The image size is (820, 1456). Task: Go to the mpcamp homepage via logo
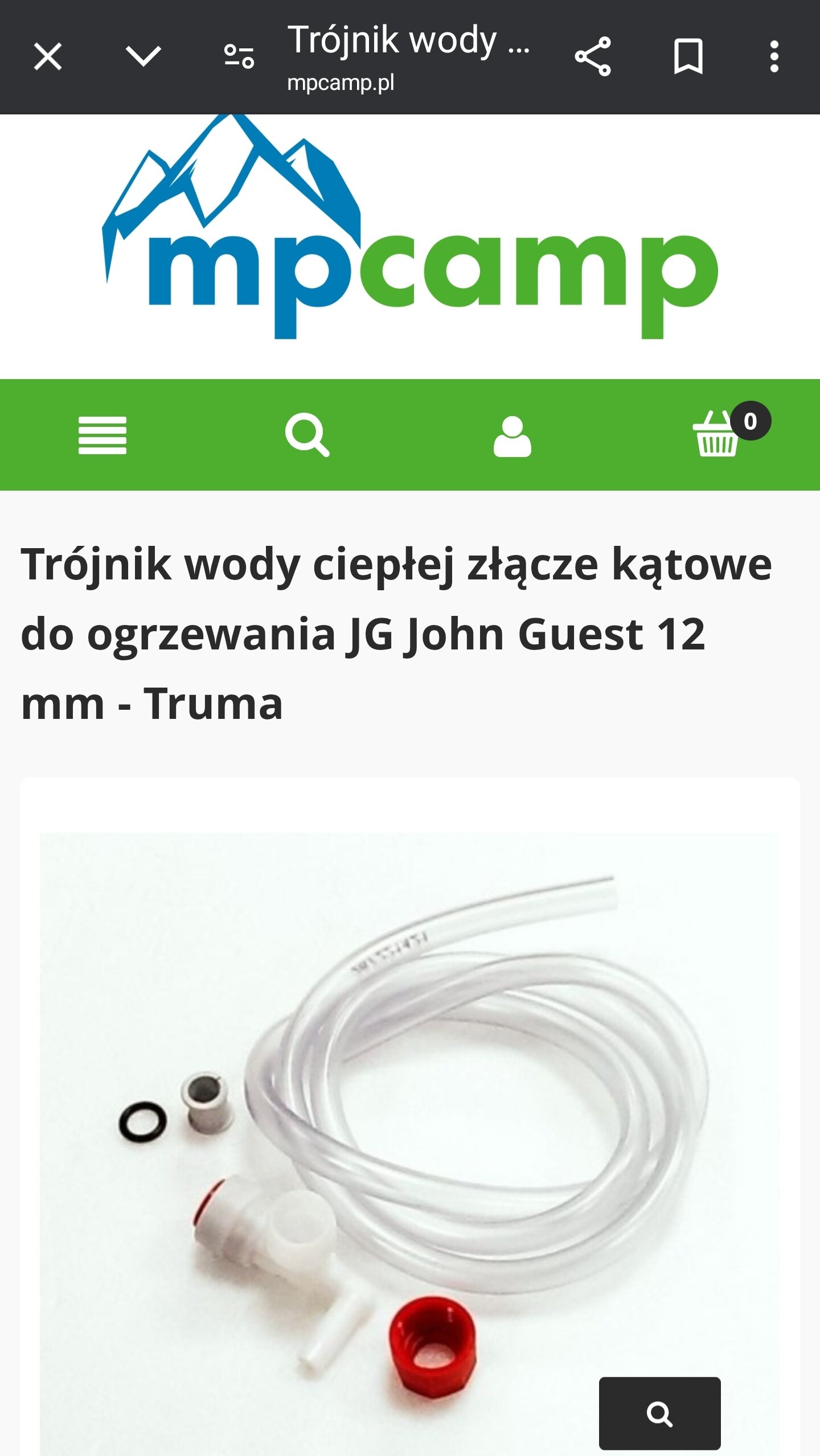[410, 228]
